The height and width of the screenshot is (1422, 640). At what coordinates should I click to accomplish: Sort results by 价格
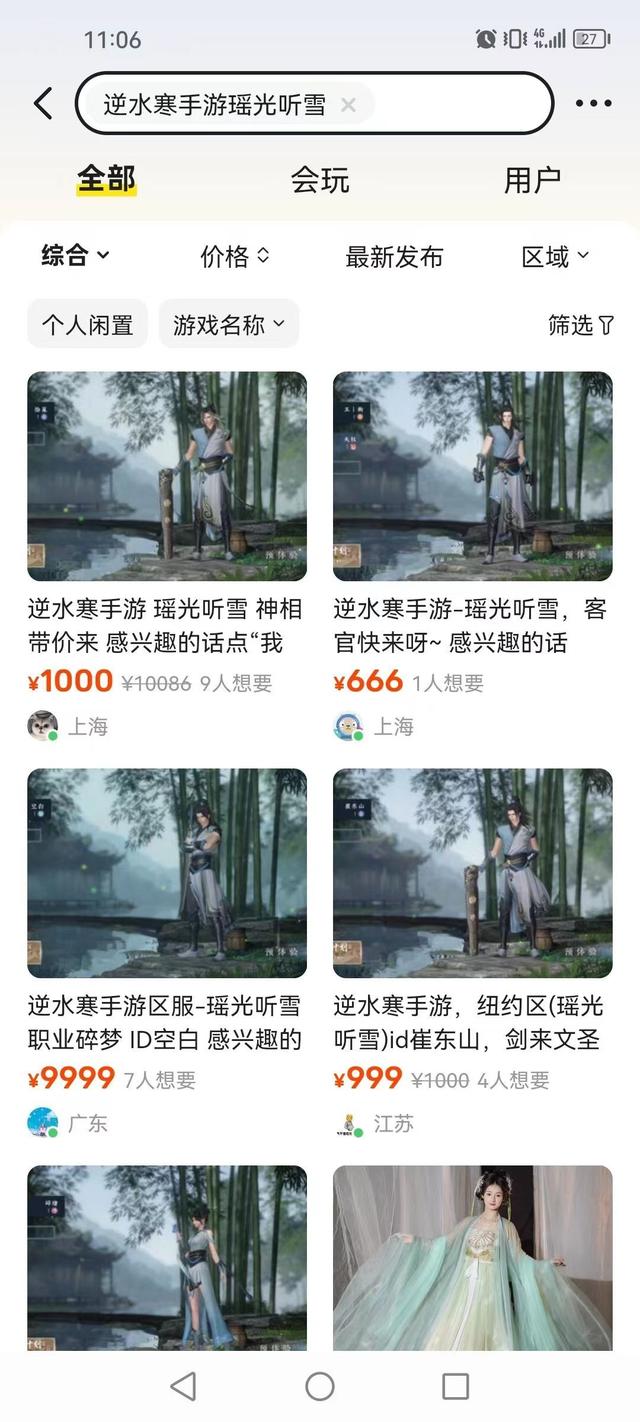235,256
